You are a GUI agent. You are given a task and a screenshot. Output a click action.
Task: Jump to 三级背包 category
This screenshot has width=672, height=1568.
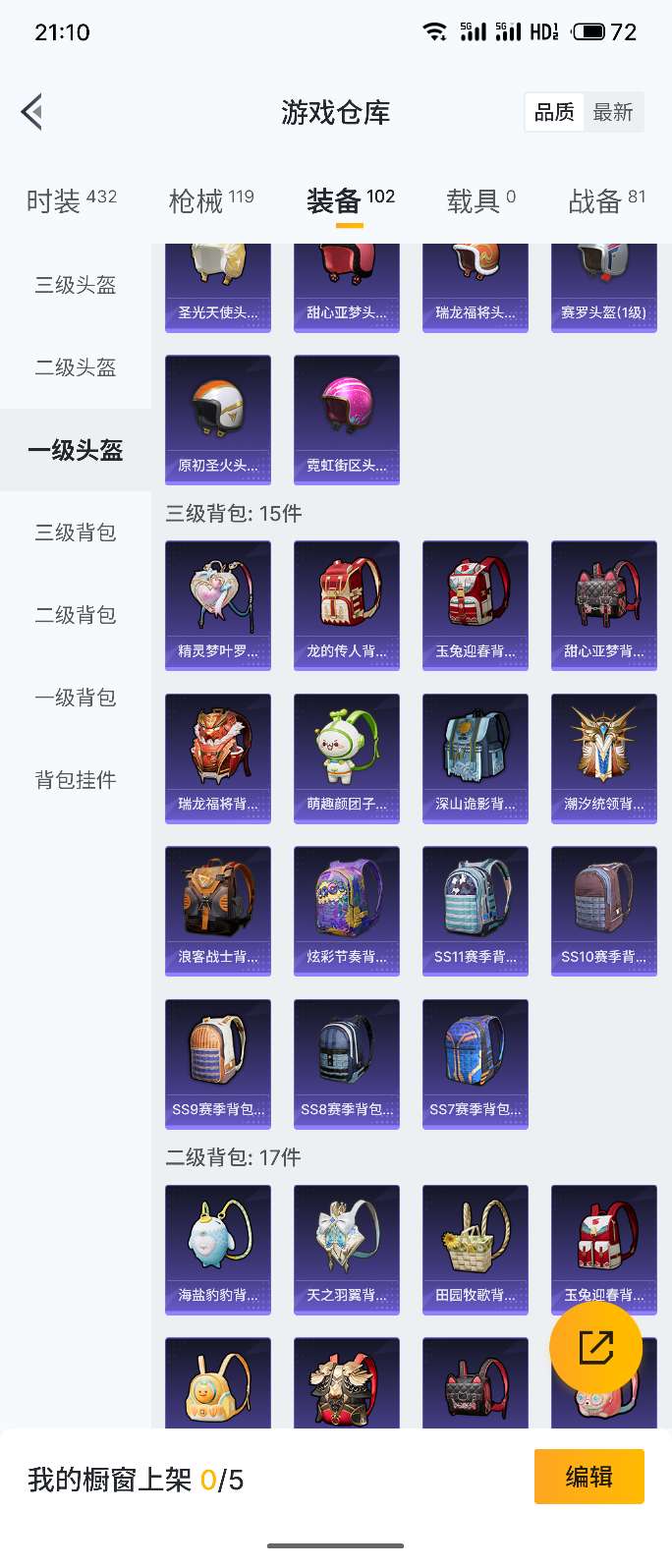click(76, 532)
